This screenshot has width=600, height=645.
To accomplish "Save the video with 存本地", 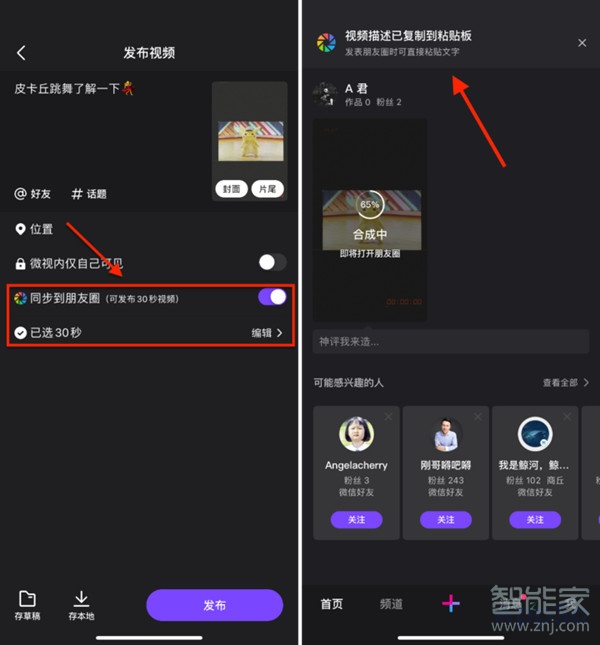I will tap(81, 606).
